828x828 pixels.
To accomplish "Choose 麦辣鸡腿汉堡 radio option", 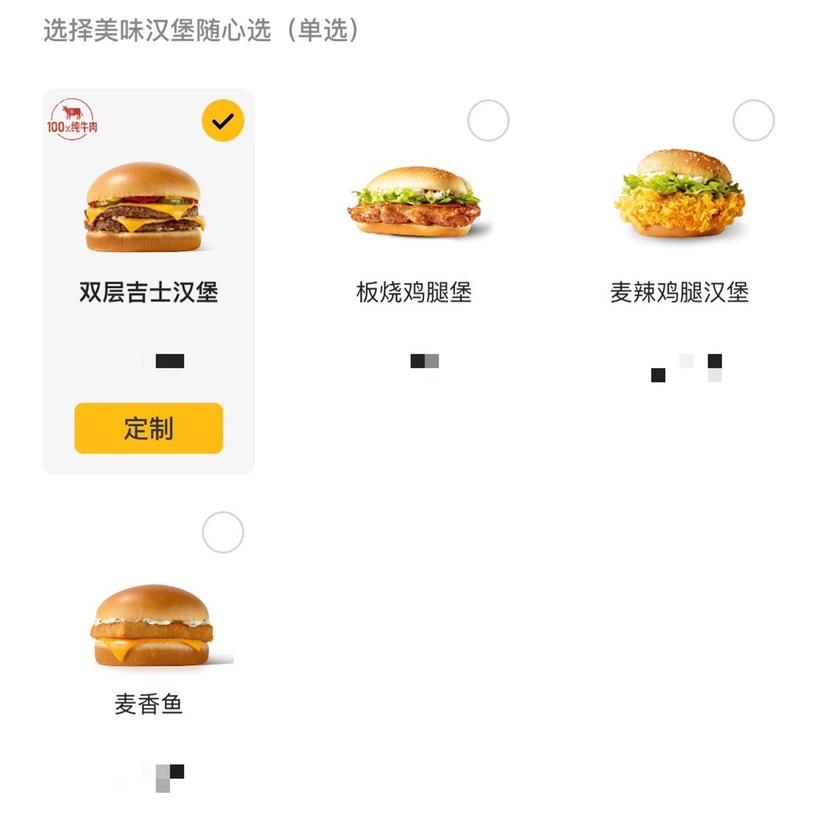I will point(753,121).
